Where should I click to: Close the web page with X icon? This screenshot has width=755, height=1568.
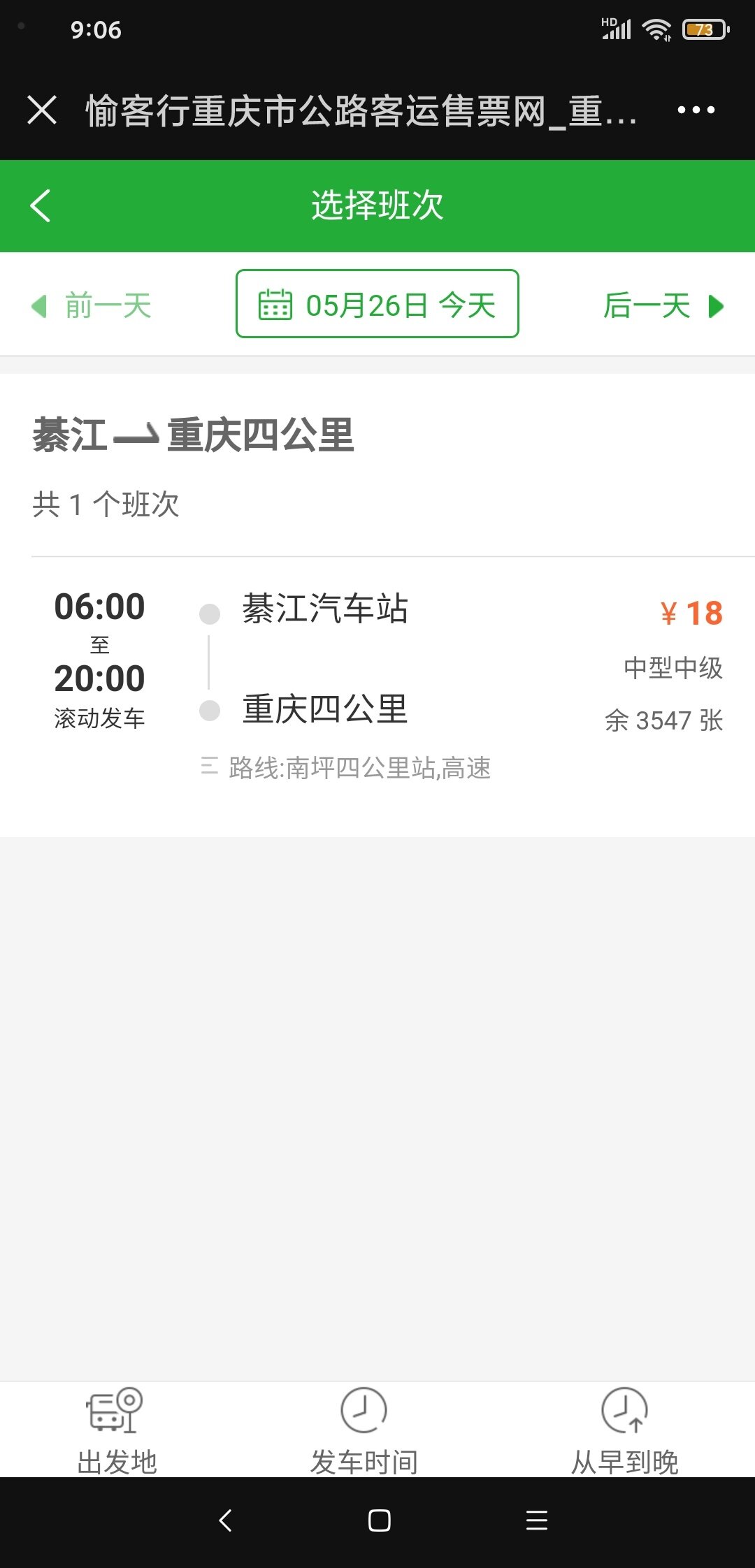(42, 110)
